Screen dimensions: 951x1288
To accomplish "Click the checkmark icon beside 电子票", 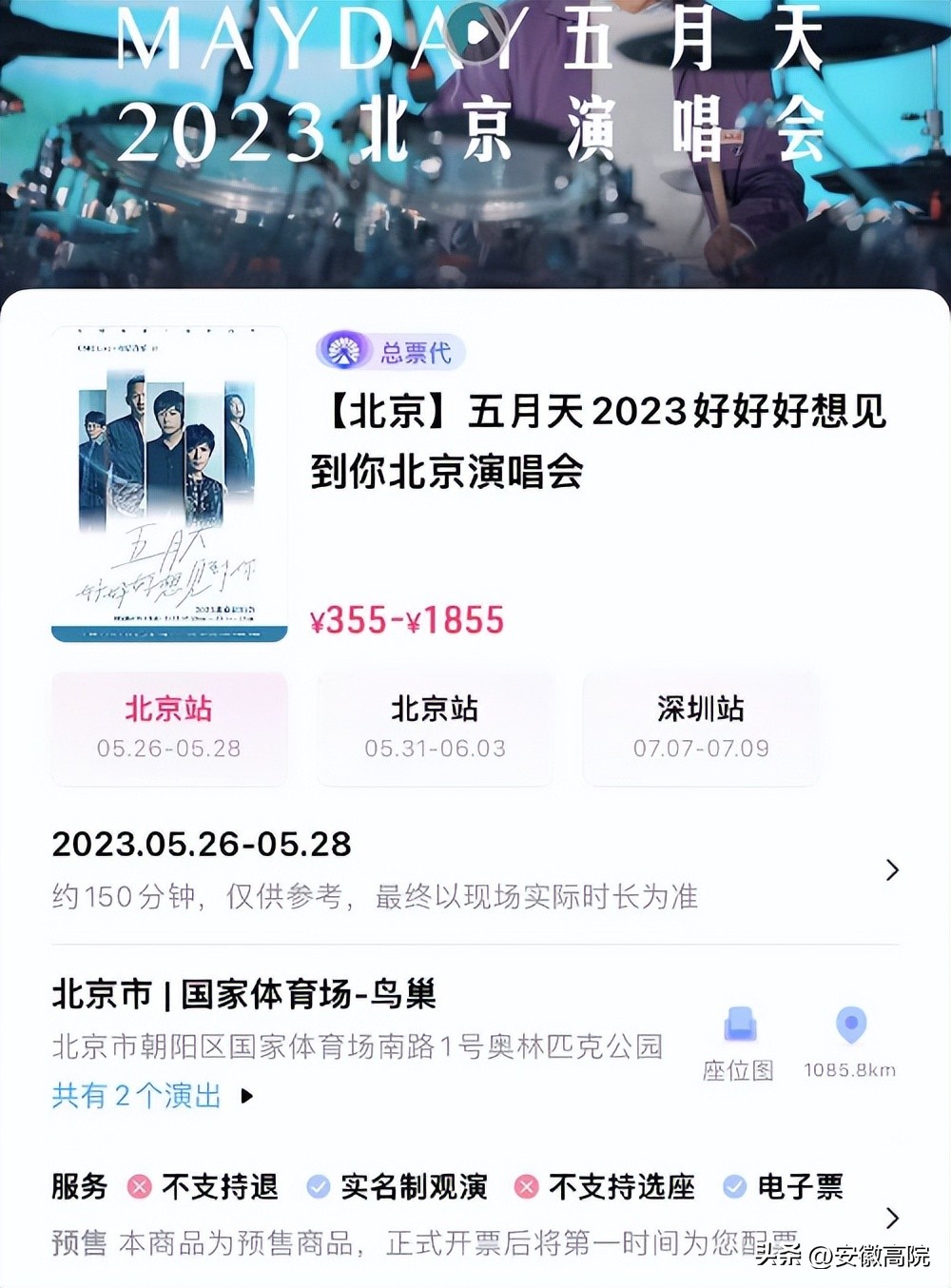I will click(x=733, y=1187).
